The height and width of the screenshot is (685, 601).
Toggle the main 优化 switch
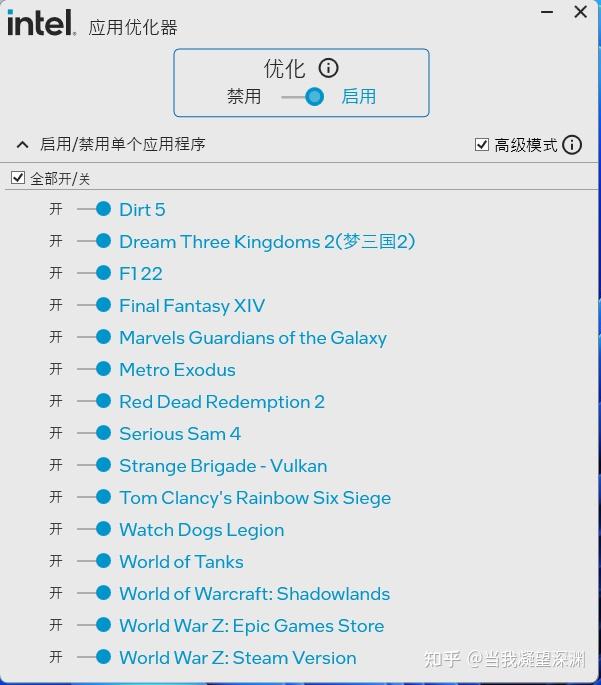tap(303, 97)
